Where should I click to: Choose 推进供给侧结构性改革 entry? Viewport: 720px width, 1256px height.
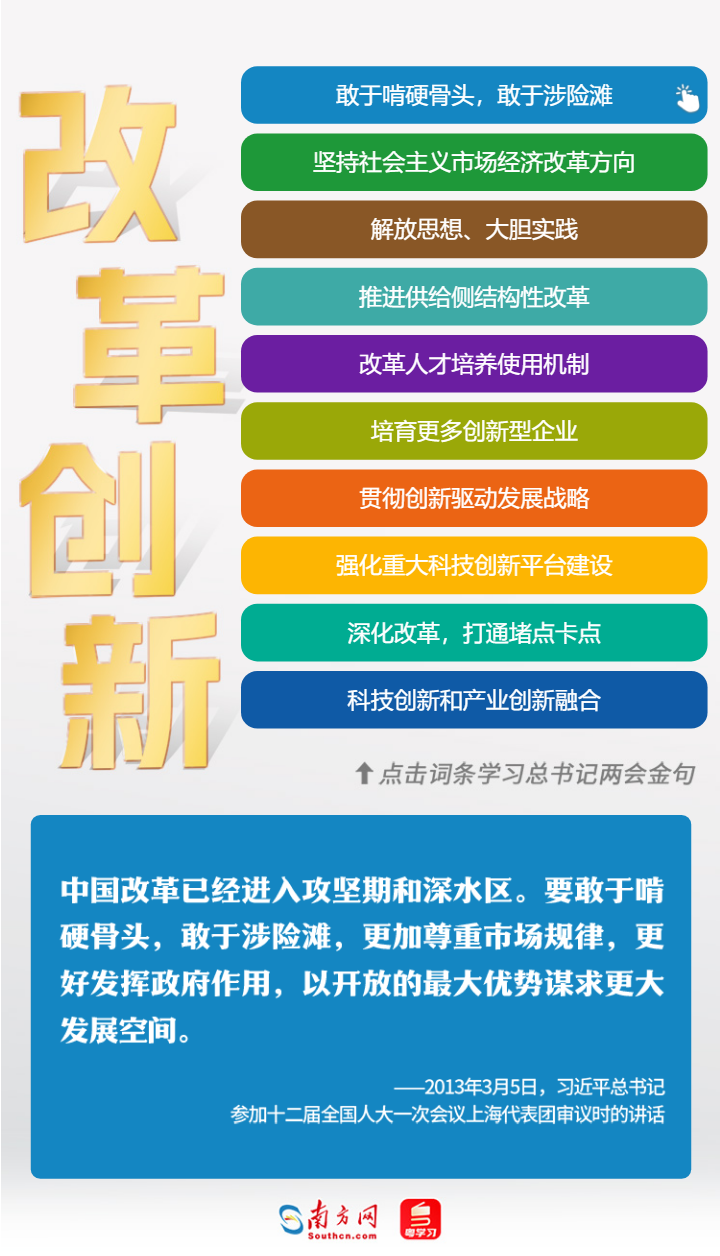[473, 297]
